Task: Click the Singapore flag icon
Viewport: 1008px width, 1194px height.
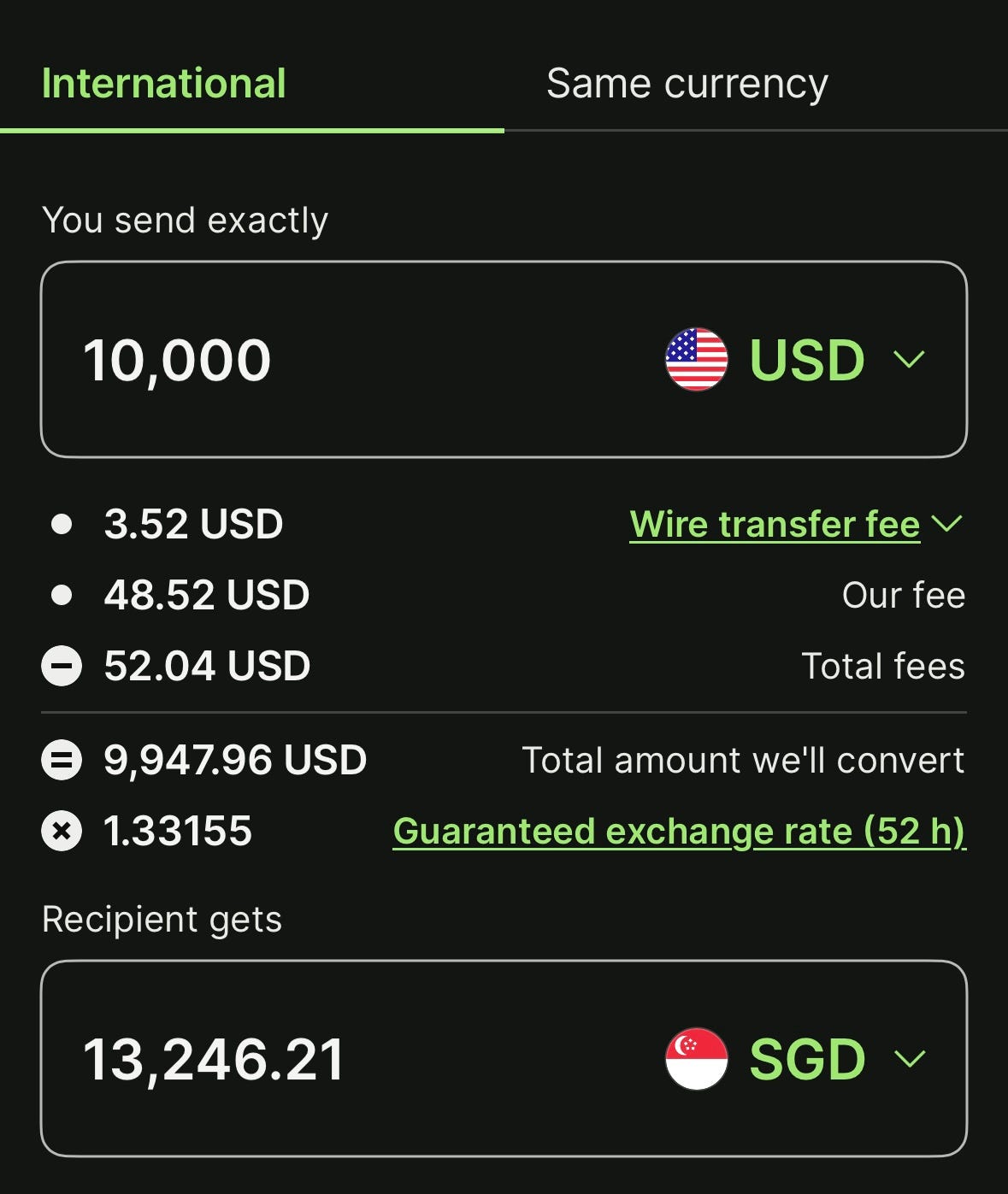Action: coord(696,1057)
